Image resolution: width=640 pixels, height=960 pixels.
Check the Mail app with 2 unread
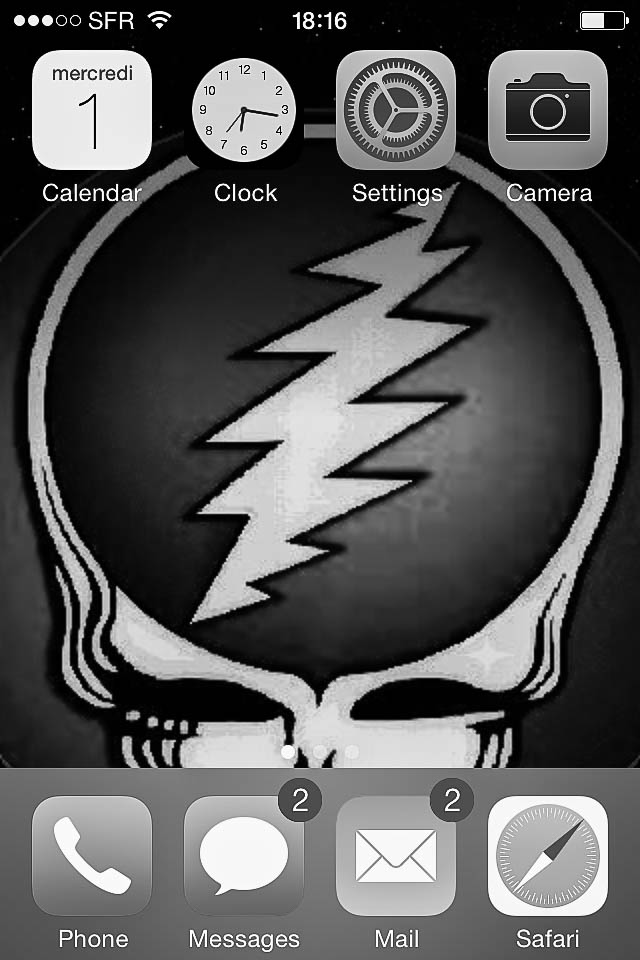(396, 856)
